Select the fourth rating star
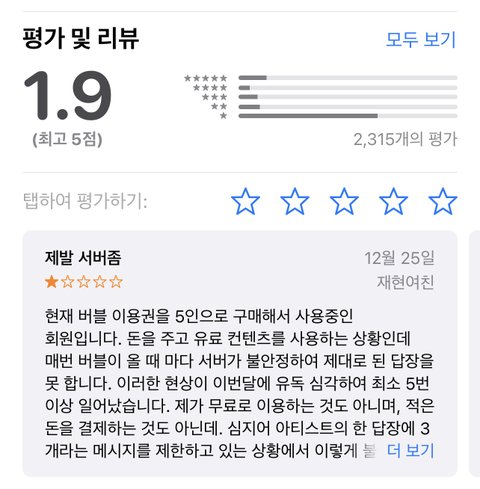Image resolution: width=480 pixels, height=489 pixels. pos(393,201)
